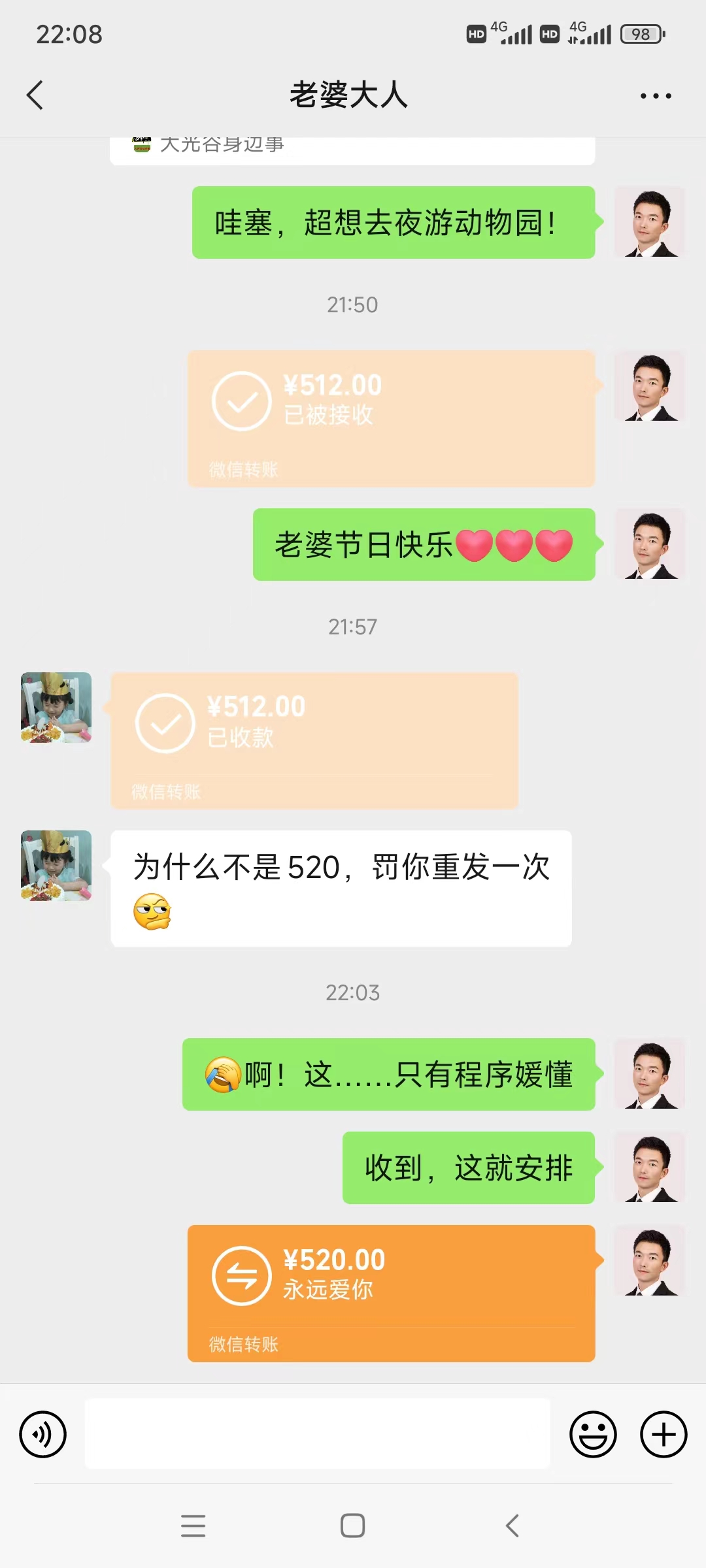Tap the system home button
Screen dimensions: 706x1568
point(353,1526)
